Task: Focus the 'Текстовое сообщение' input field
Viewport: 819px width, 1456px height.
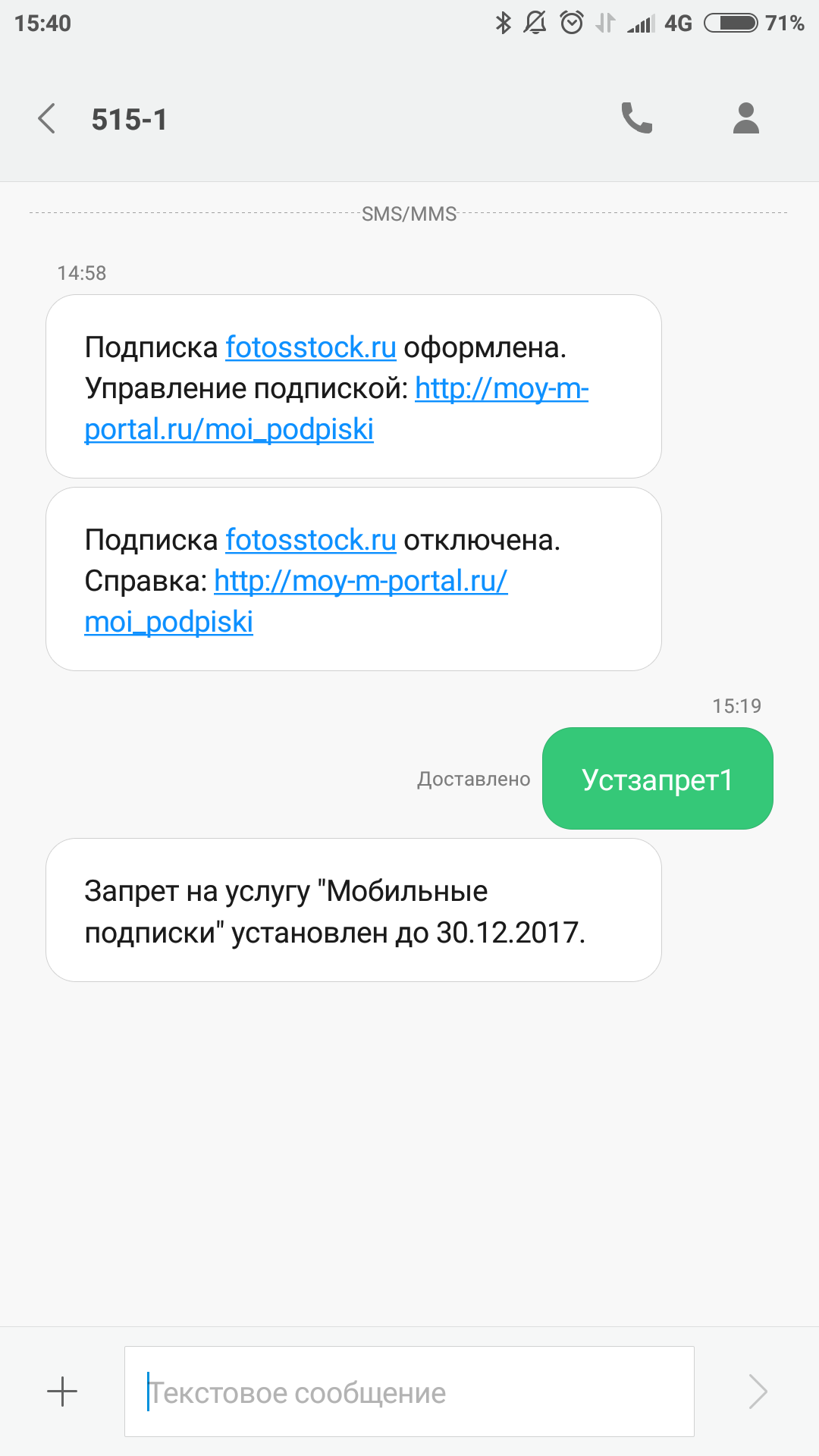Action: (x=409, y=1392)
